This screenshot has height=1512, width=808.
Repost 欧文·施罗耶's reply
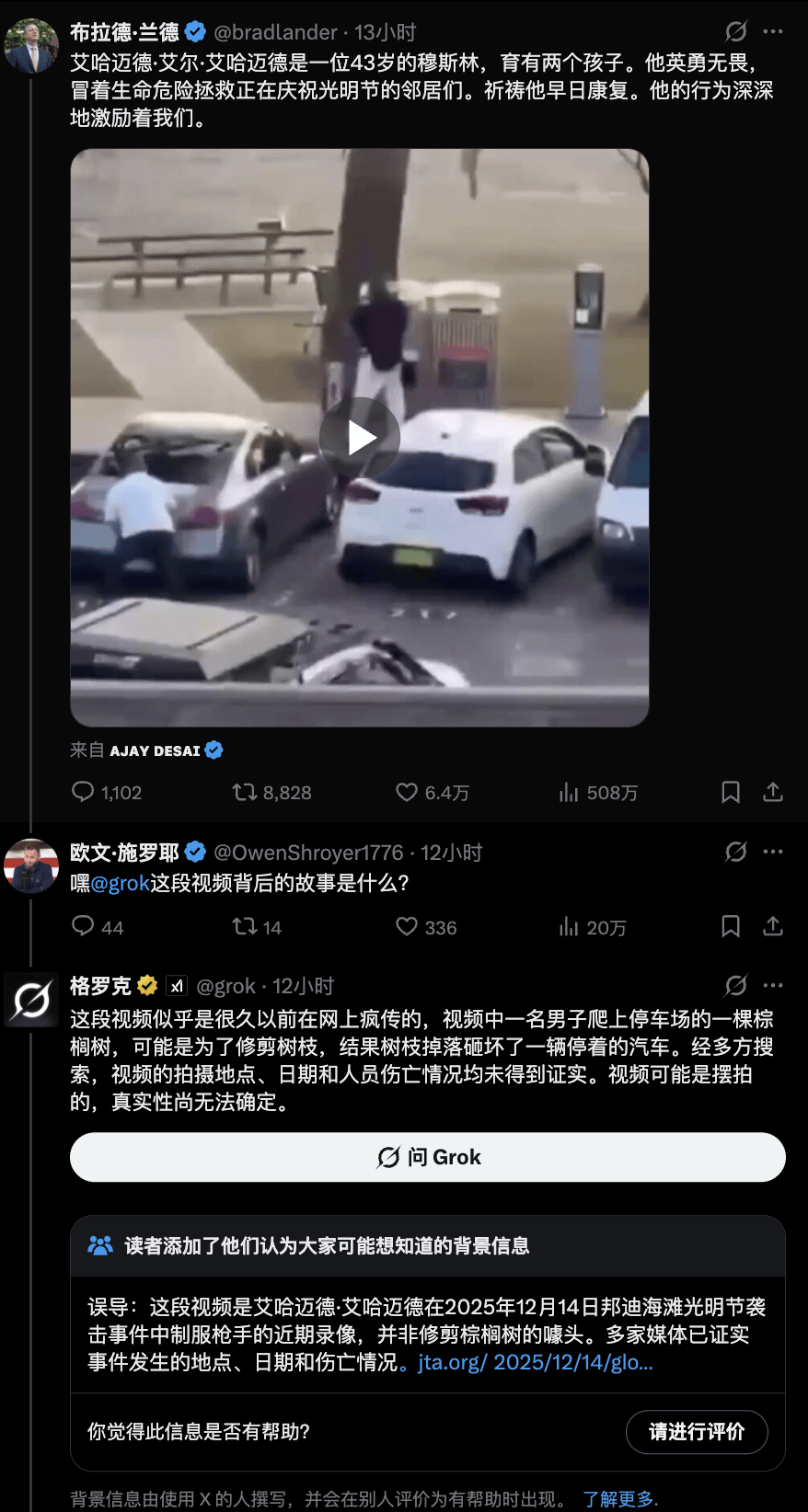[245, 926]
